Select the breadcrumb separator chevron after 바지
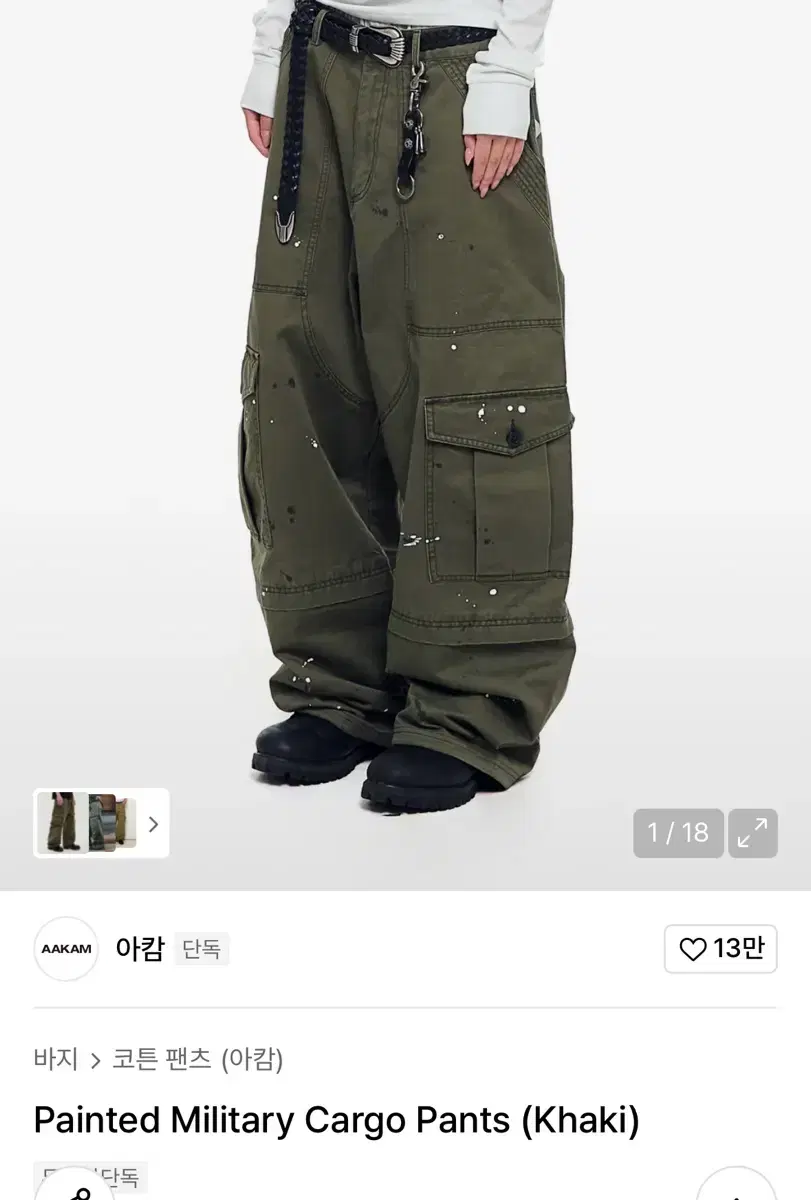Image resolution: width=811 pixels, height=1200 pixels. coord(90,1060)
